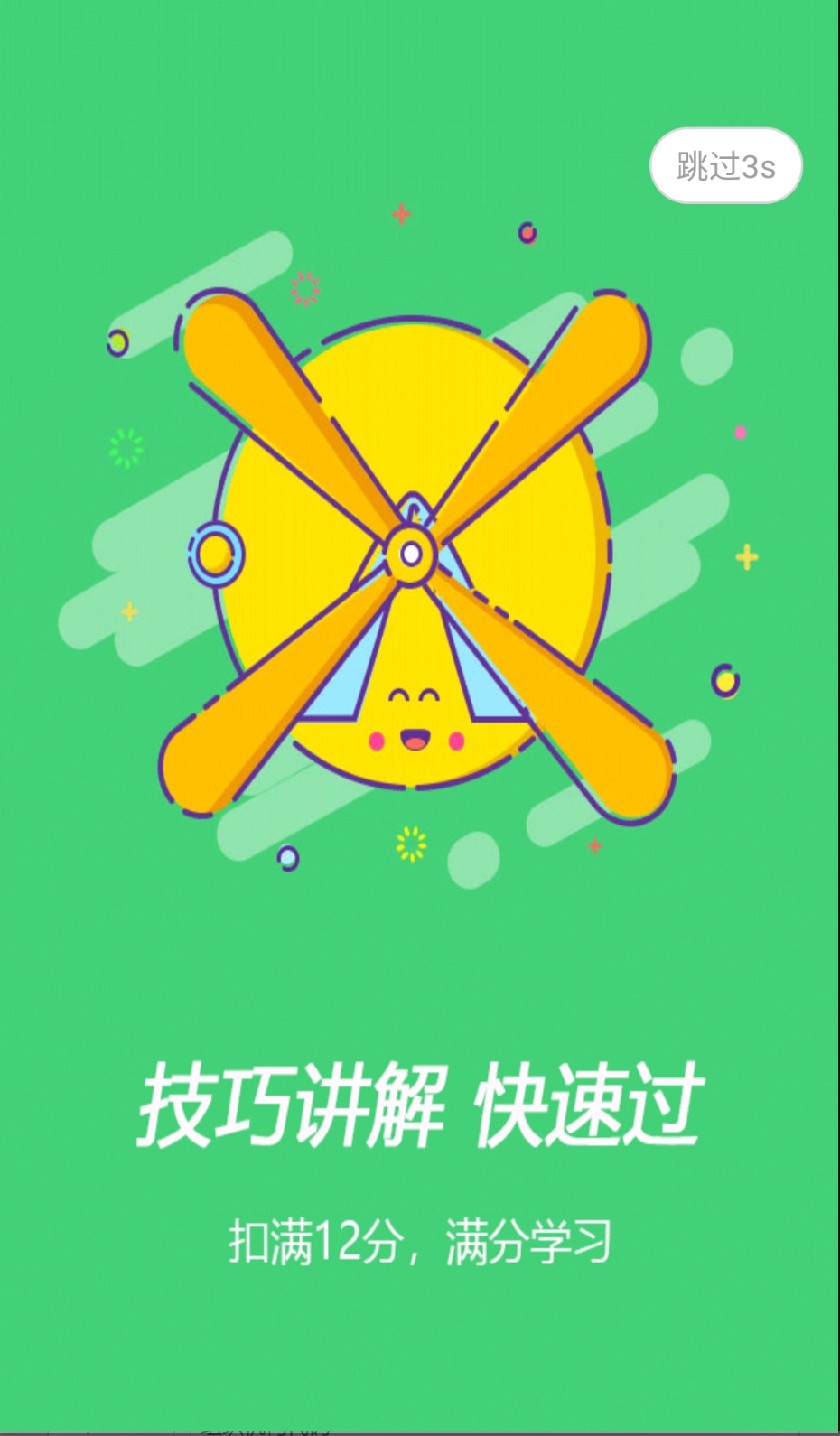Click the yellow starburst below the windmill
This screenshot has width=840, height=1436.
411,844
